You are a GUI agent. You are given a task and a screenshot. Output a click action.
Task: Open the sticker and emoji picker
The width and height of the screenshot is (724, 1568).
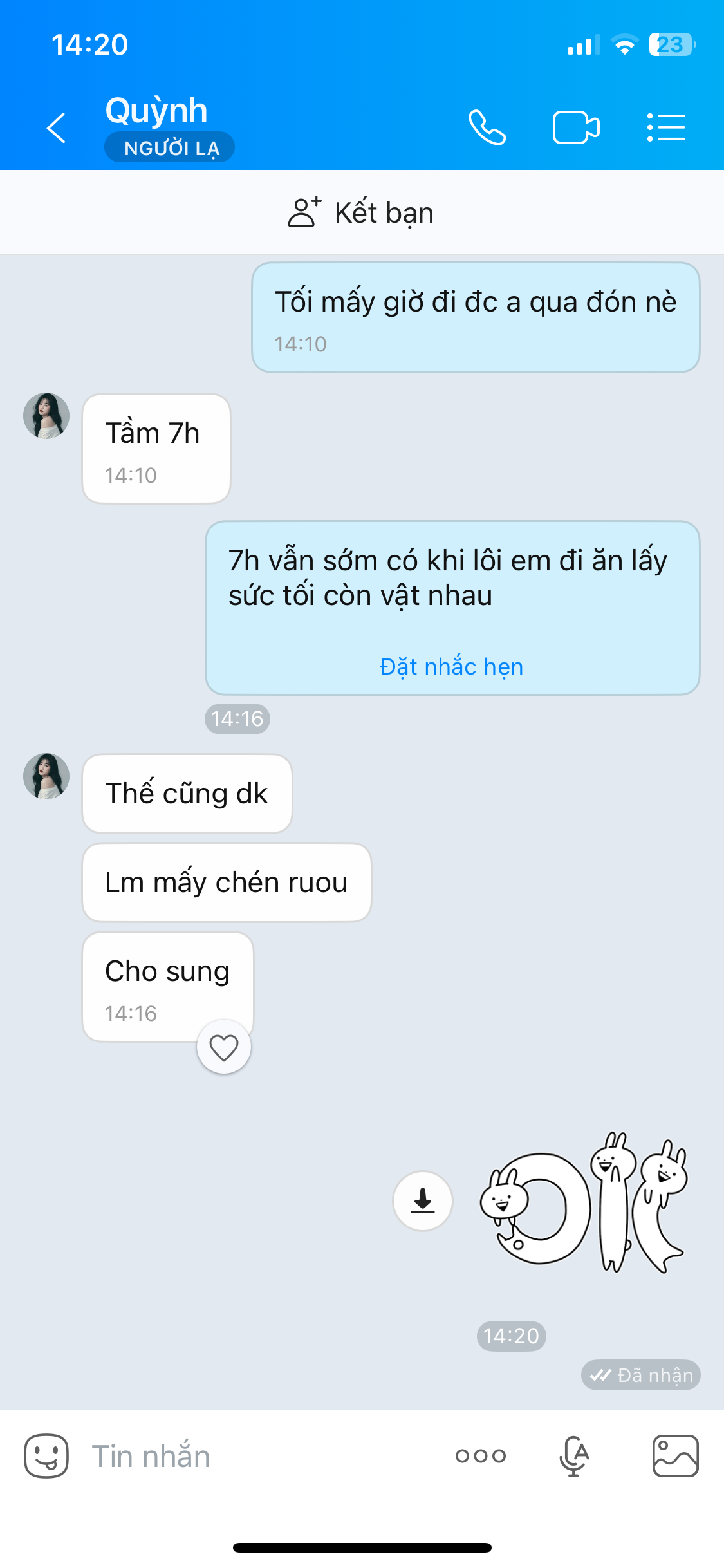point(46,1456)
